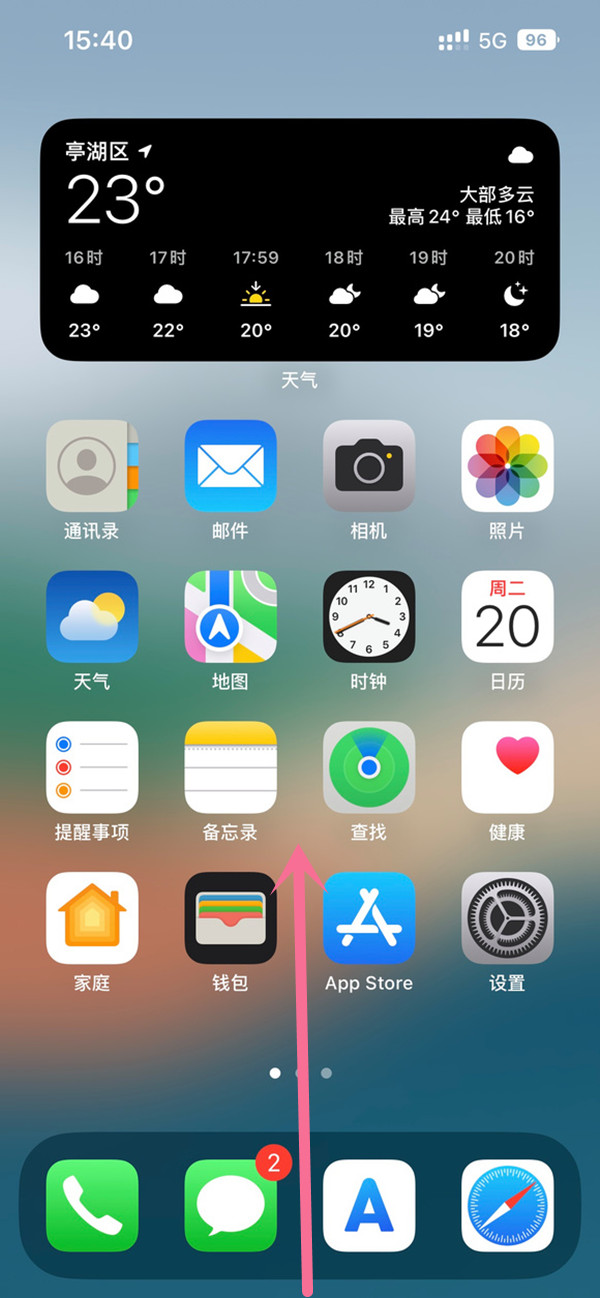Open the 家庭 home app
600x1298 pixels.
[92, 918]
